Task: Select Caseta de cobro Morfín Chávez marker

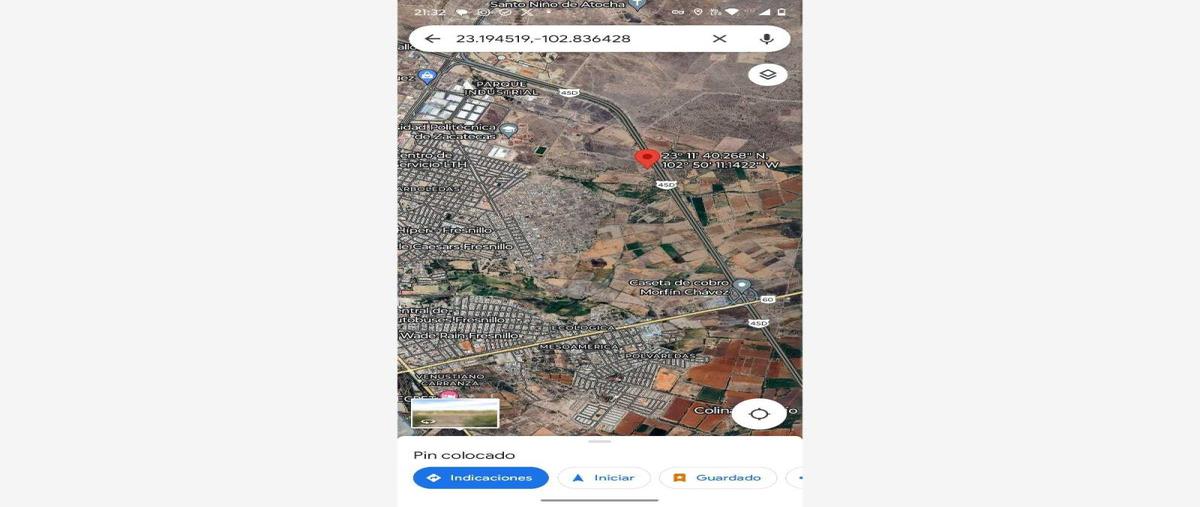Action: tap(741, 285)
